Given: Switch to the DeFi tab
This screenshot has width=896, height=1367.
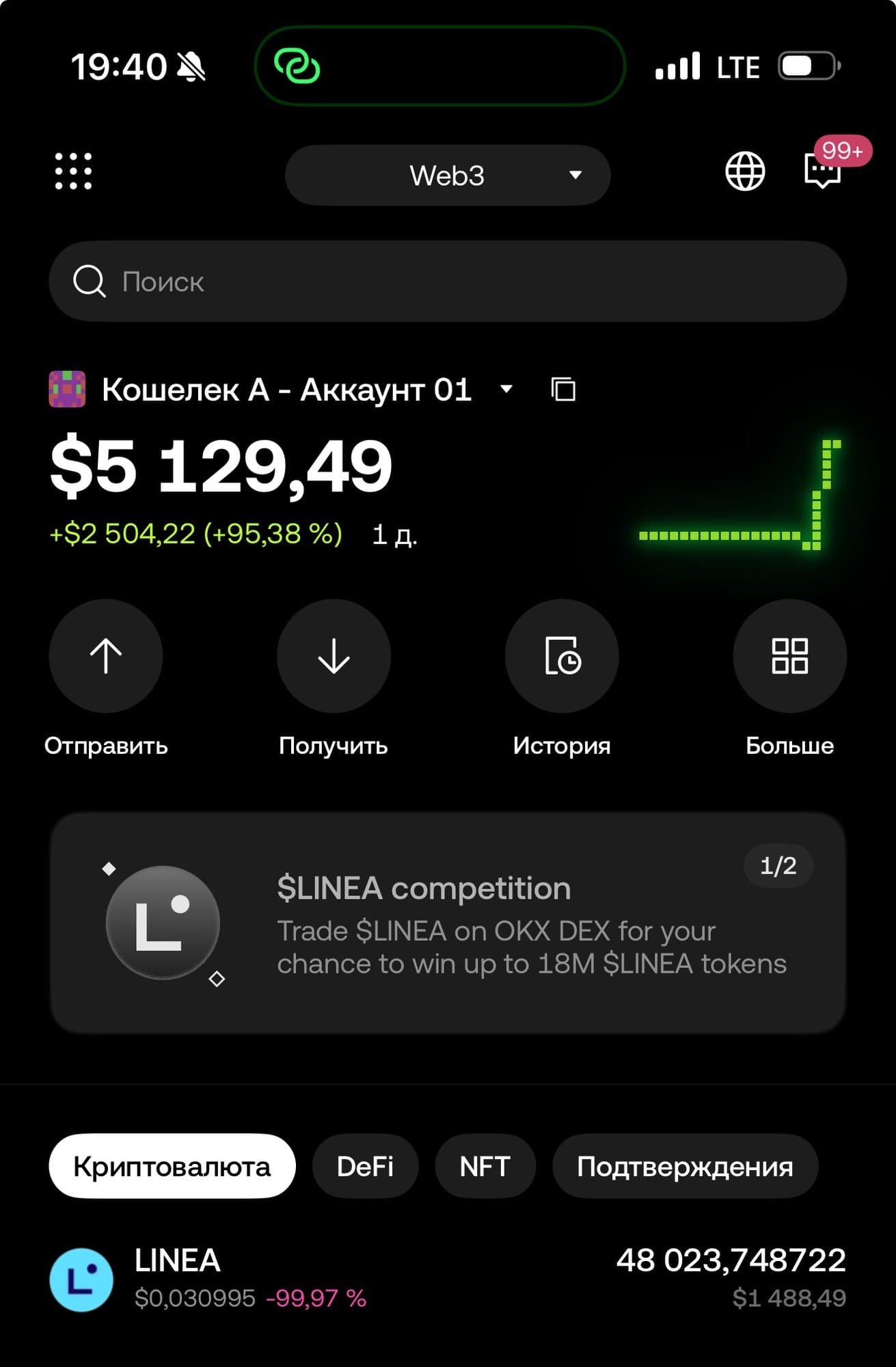Looking at the screenshot, I should 365,1166.
